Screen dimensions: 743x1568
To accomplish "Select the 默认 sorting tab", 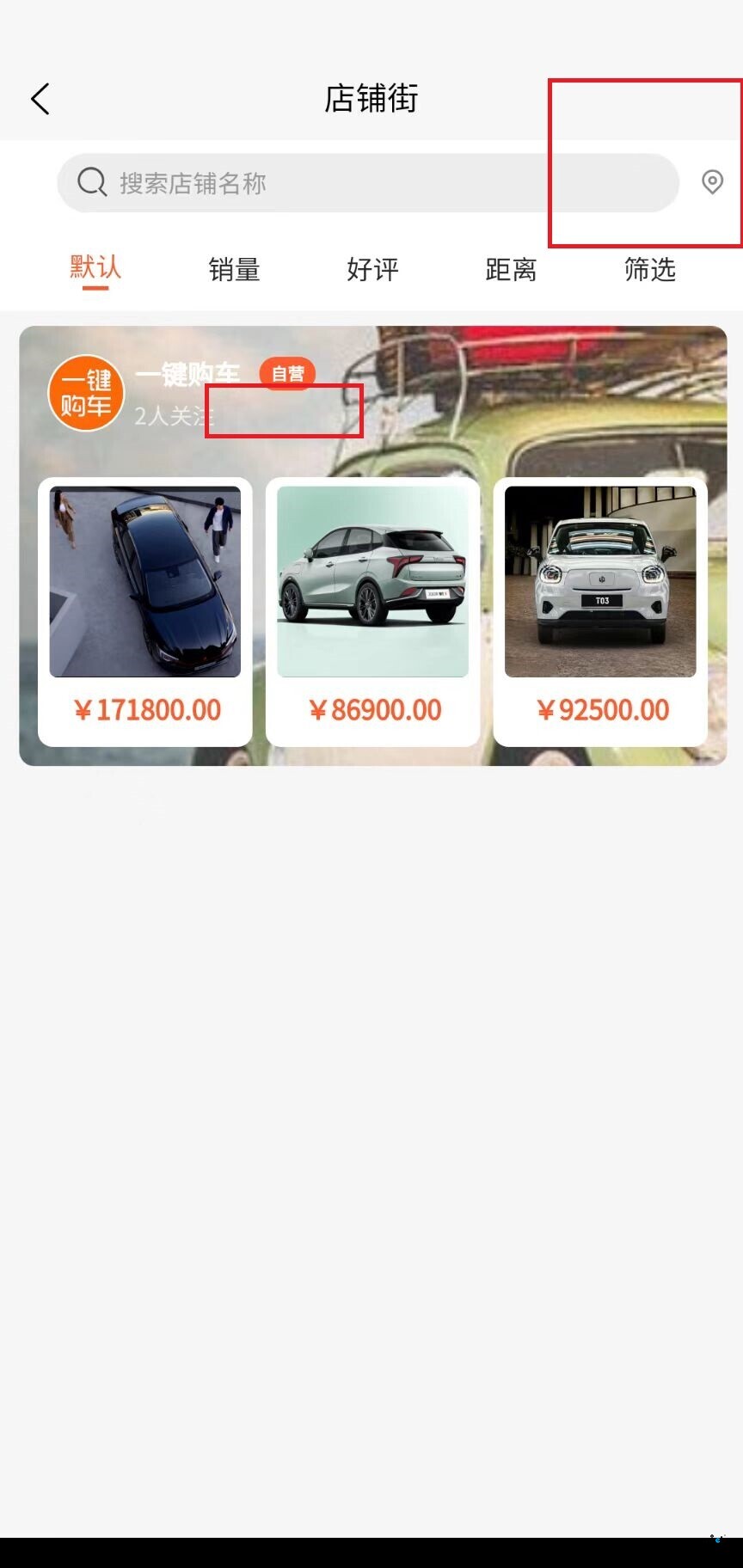I will [x=95, y=269].
